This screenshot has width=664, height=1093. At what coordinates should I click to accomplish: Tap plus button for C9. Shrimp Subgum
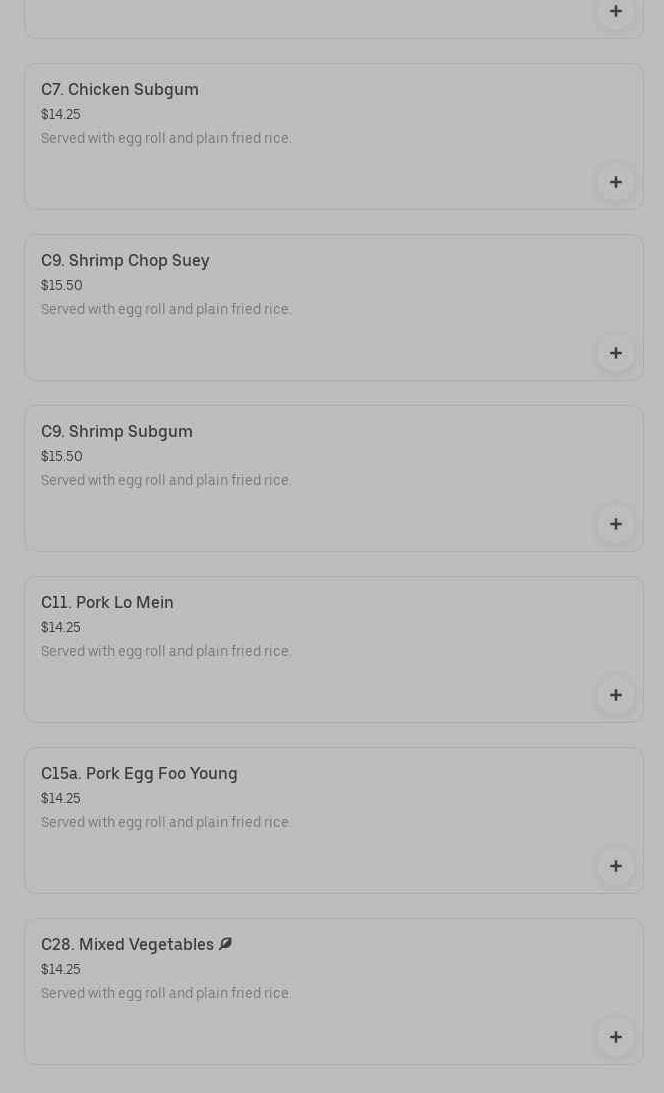(x=615, y=523)
